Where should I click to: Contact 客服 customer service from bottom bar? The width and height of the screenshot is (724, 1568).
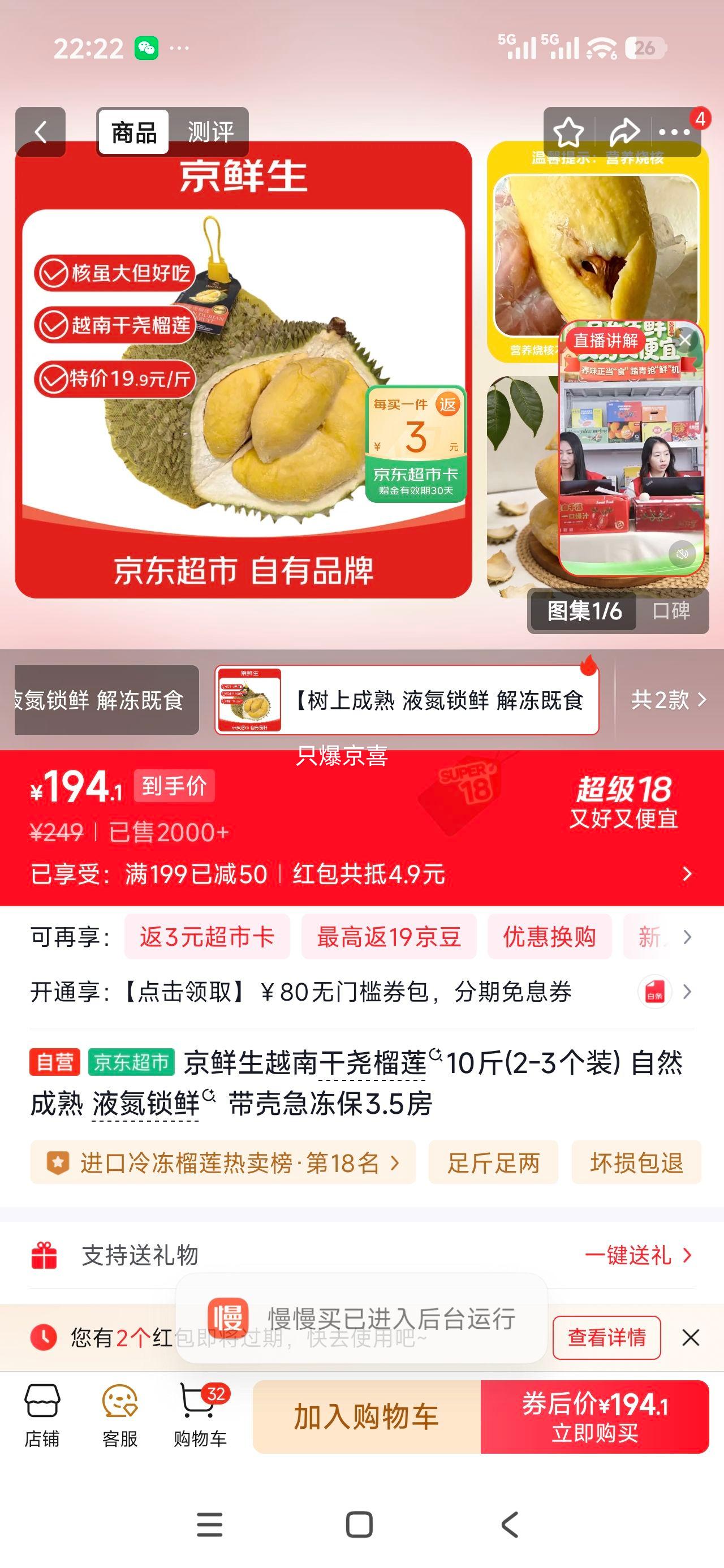119,1418
